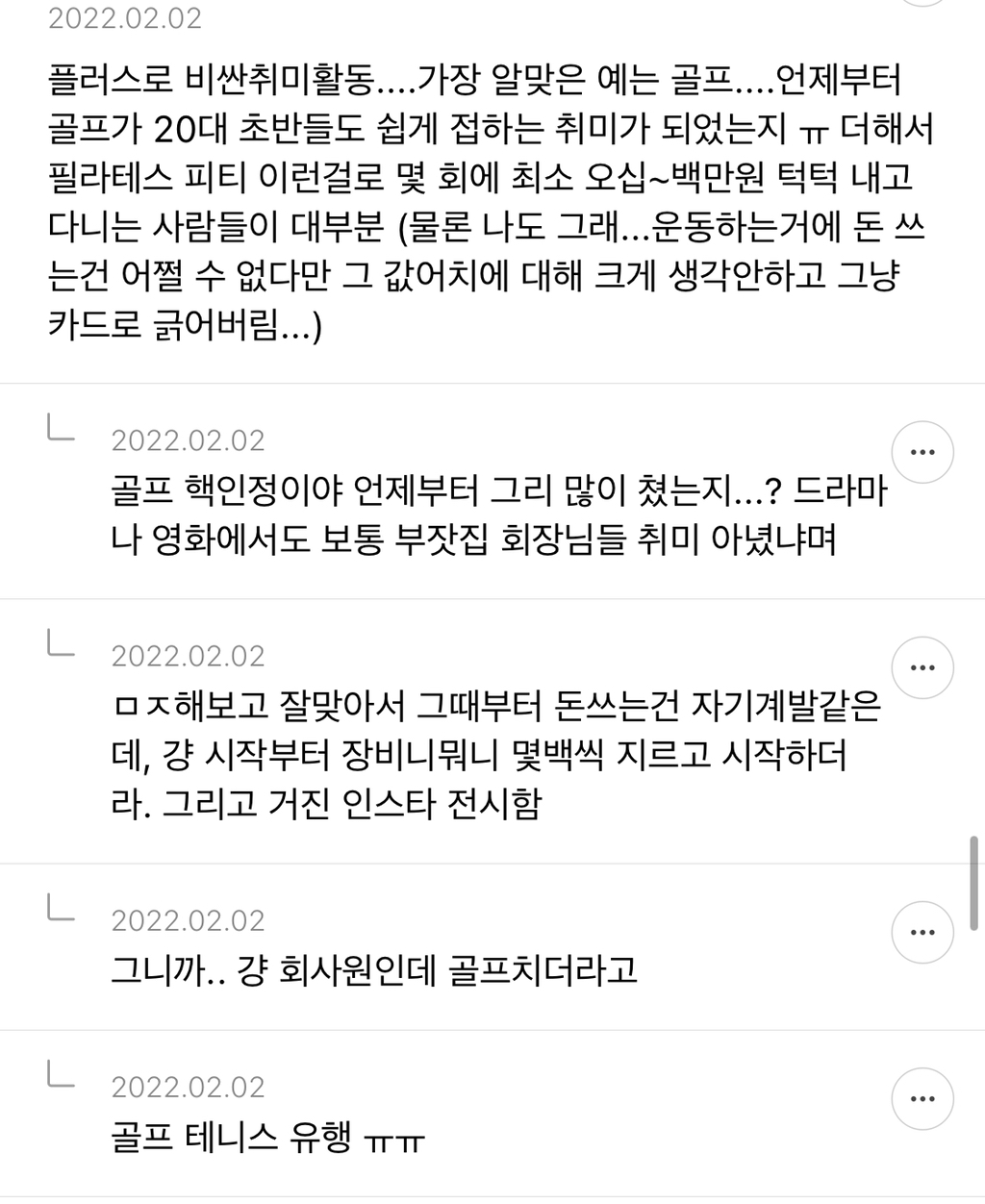Open the options menu for the first reply comment
Screen dimensions: 985x1204
click(922, 452)
